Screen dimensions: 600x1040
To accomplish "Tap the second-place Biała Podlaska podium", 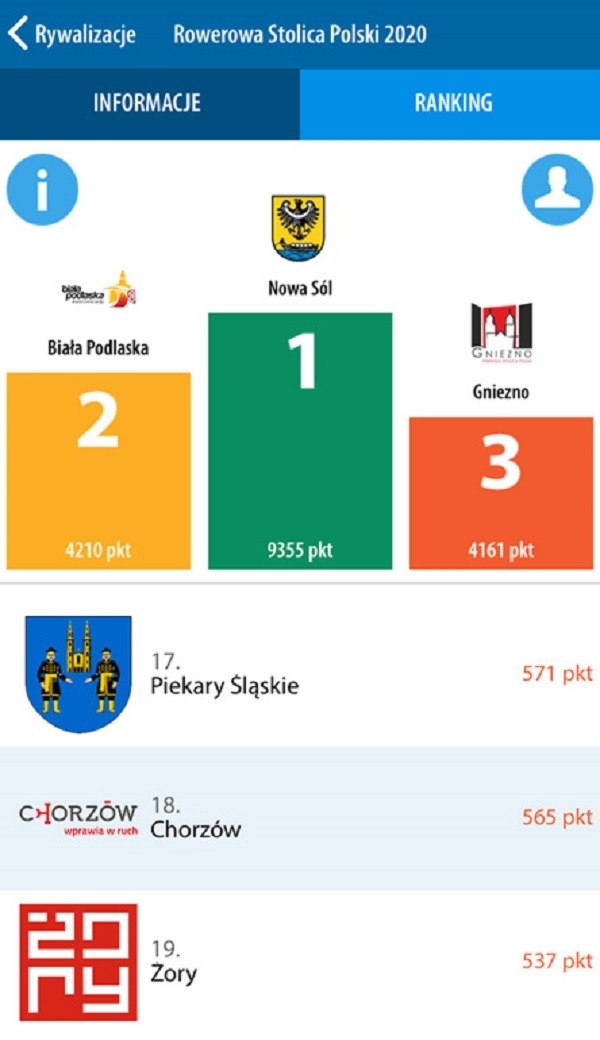I will 99,471.
